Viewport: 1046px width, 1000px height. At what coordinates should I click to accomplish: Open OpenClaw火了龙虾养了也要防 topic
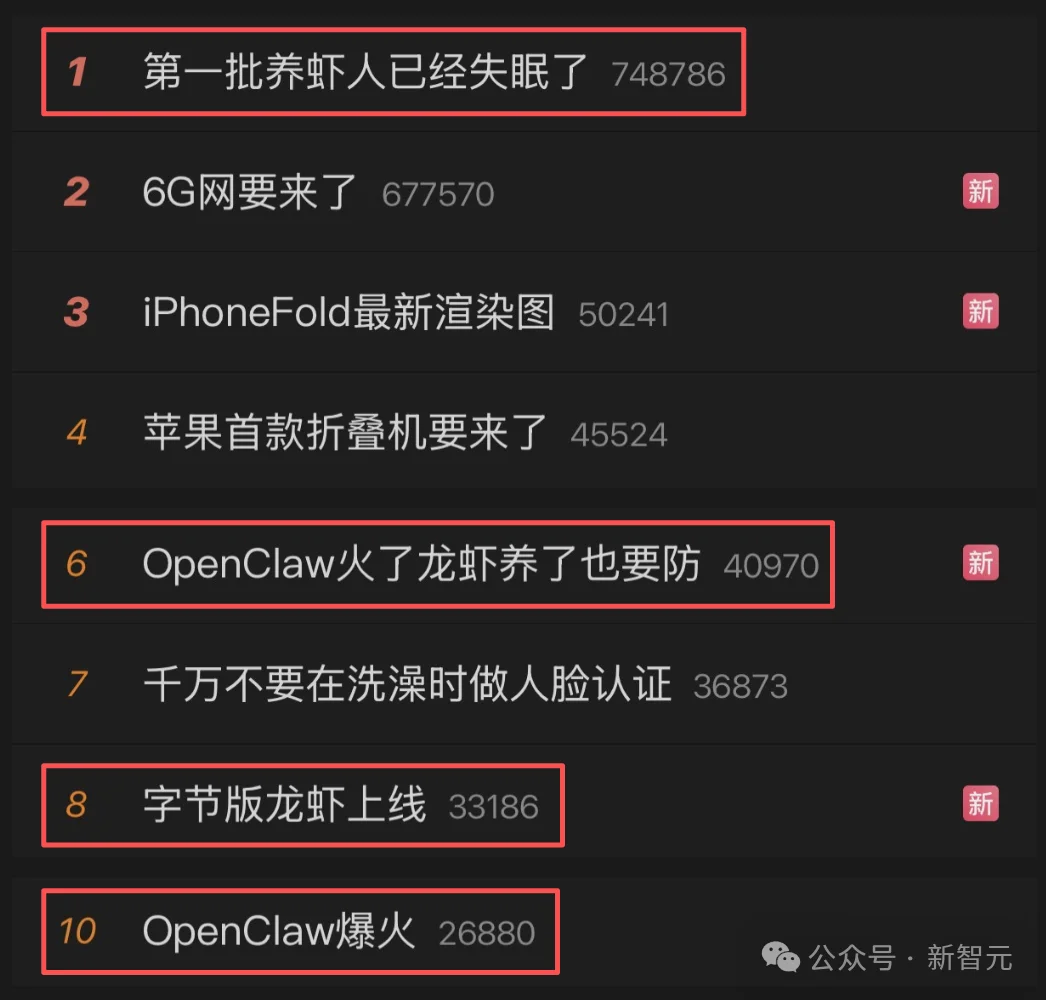(421, 565)
